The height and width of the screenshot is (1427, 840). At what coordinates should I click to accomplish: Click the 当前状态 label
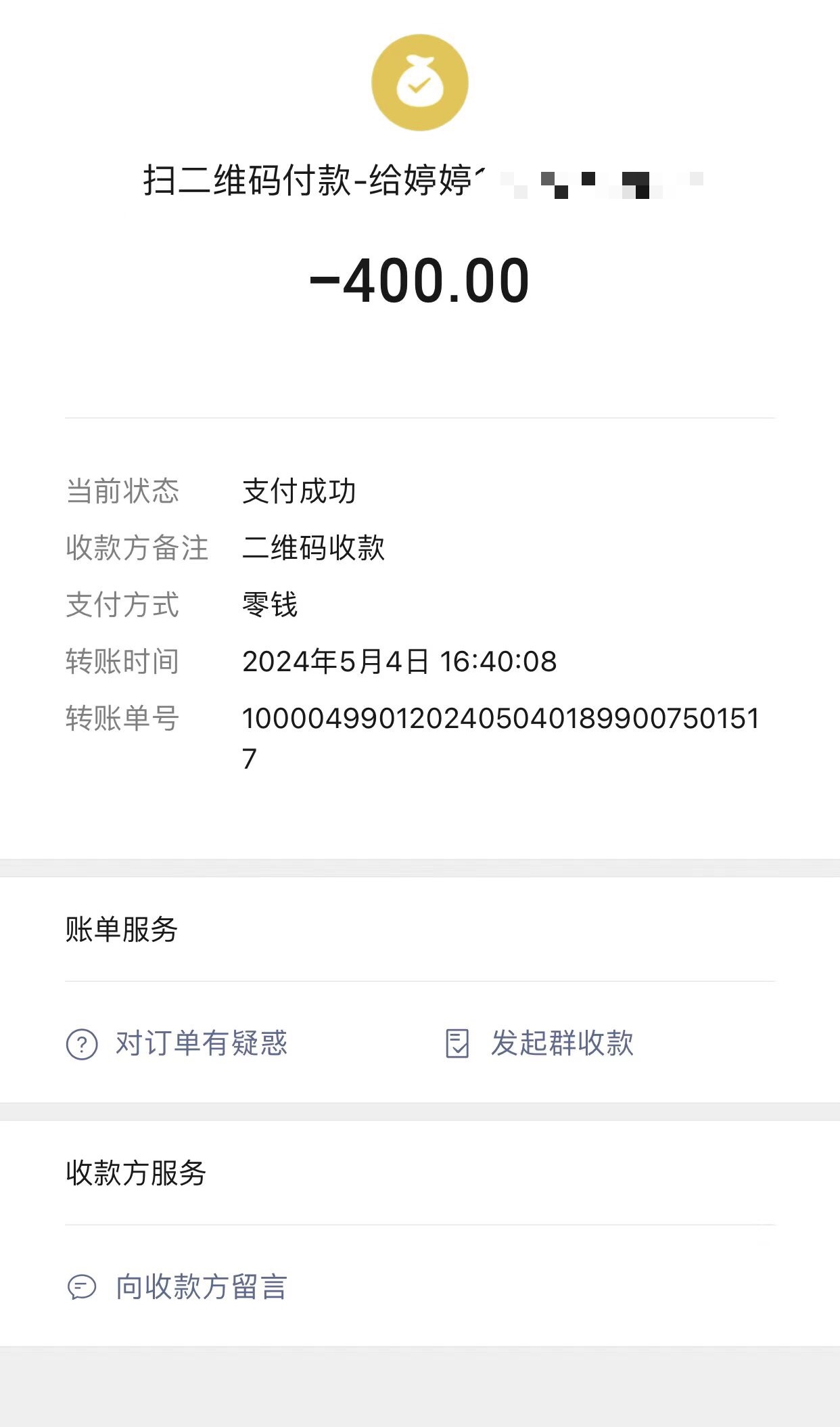pos(122,493)
